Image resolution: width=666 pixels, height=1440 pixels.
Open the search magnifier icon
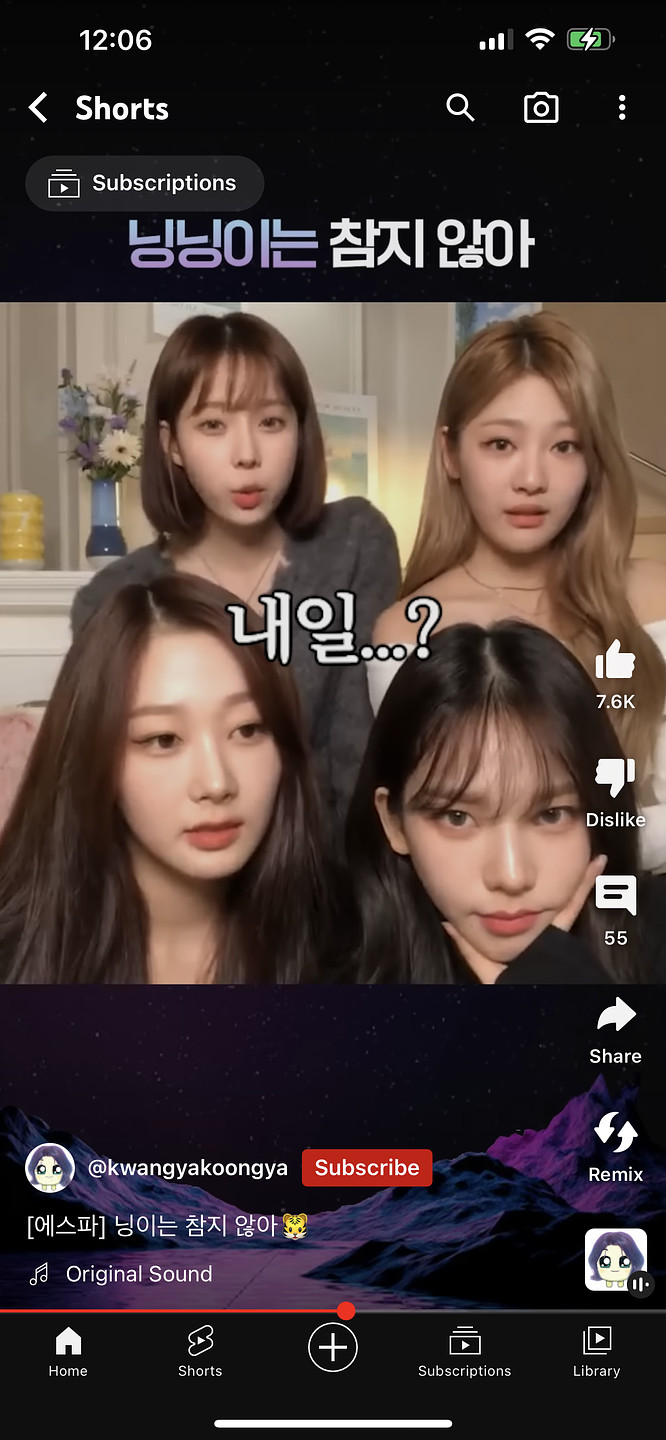pos(460,108)
